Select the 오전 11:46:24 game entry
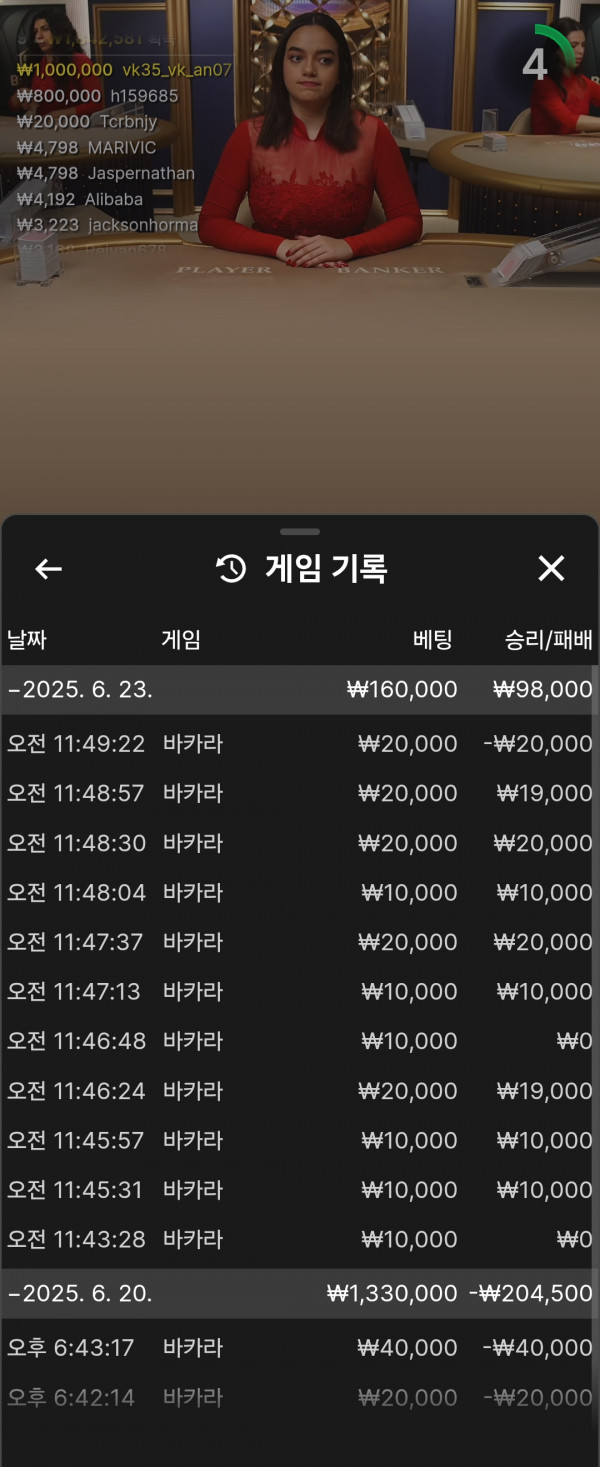Viewport: 600px width, 1467px height. [300, 1090]
